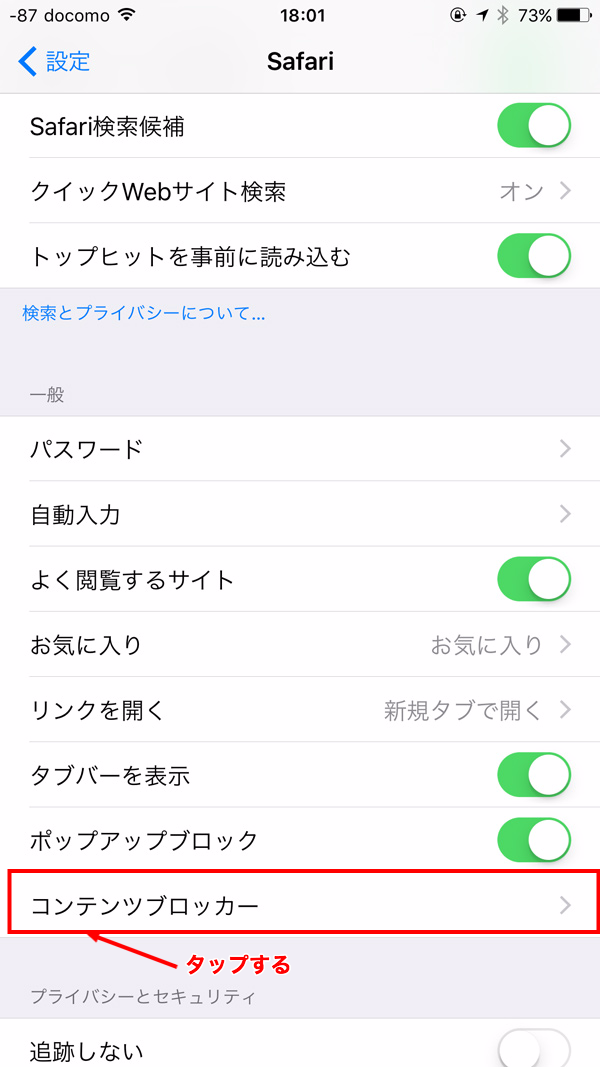Toggle Safari検索候補 switch
The width and height of the screenshot is (600, 1067).
coord(534,126)
